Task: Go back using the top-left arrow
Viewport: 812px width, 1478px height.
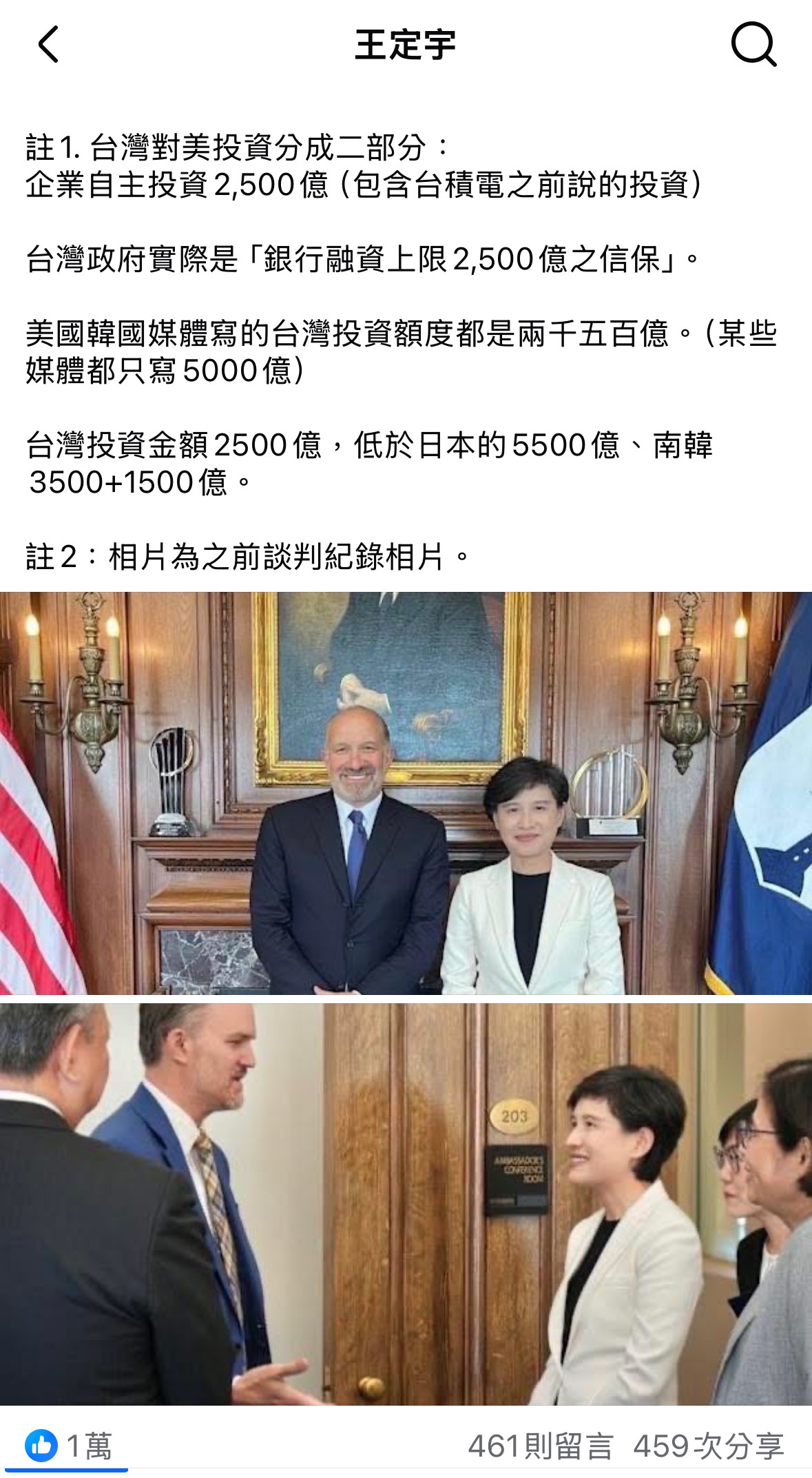Action: (x=48, y=45)
